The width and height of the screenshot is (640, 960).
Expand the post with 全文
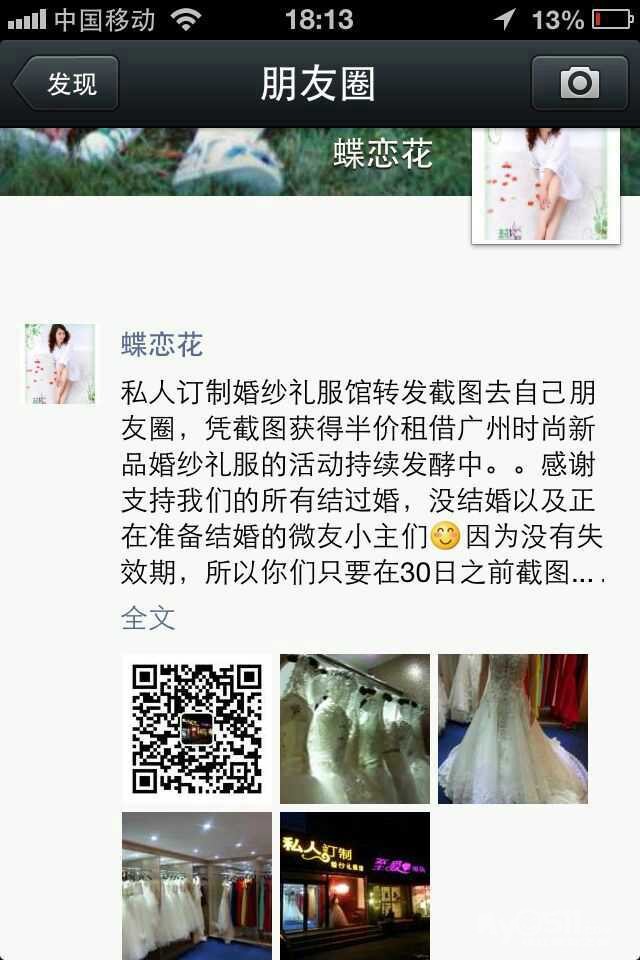[148, 617]
